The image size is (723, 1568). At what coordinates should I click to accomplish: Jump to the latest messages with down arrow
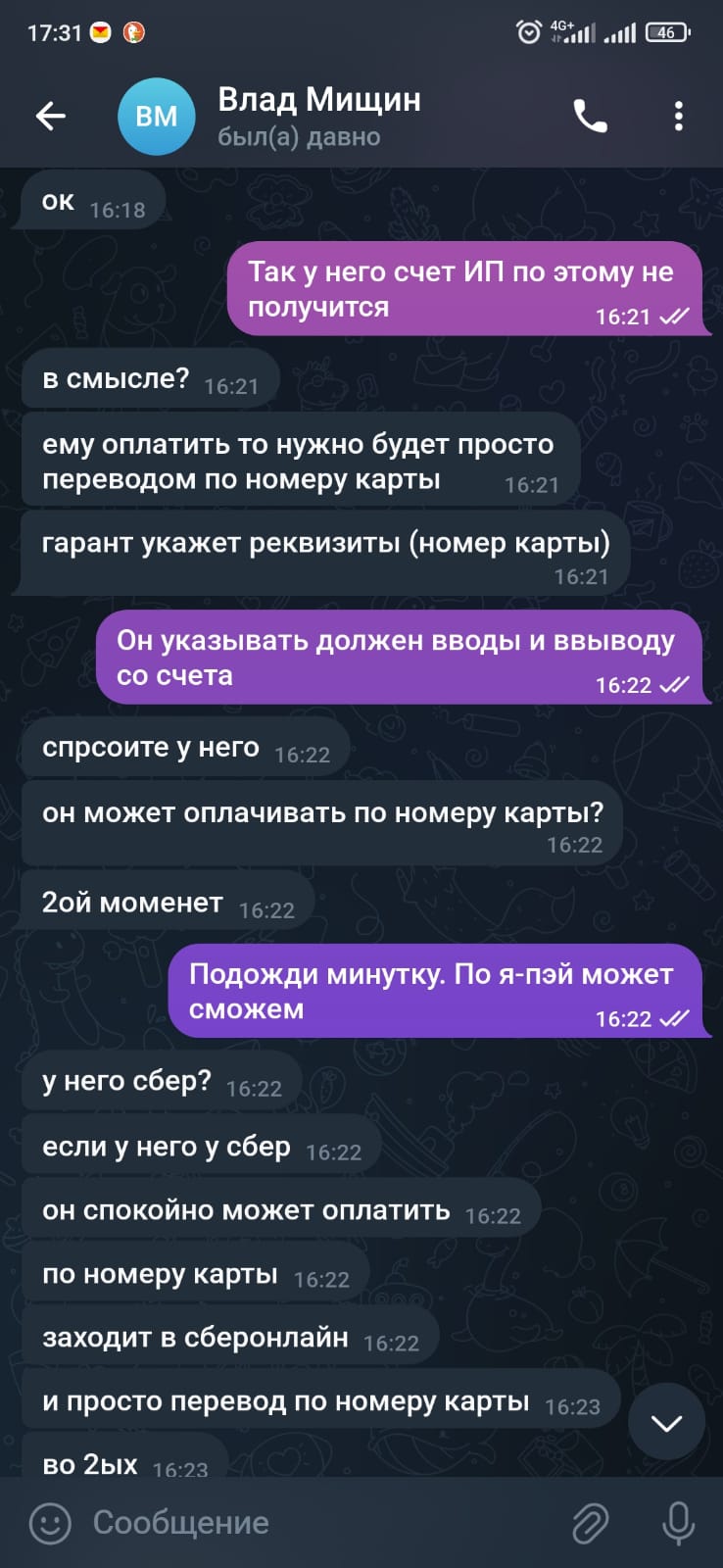(666, 1423)
